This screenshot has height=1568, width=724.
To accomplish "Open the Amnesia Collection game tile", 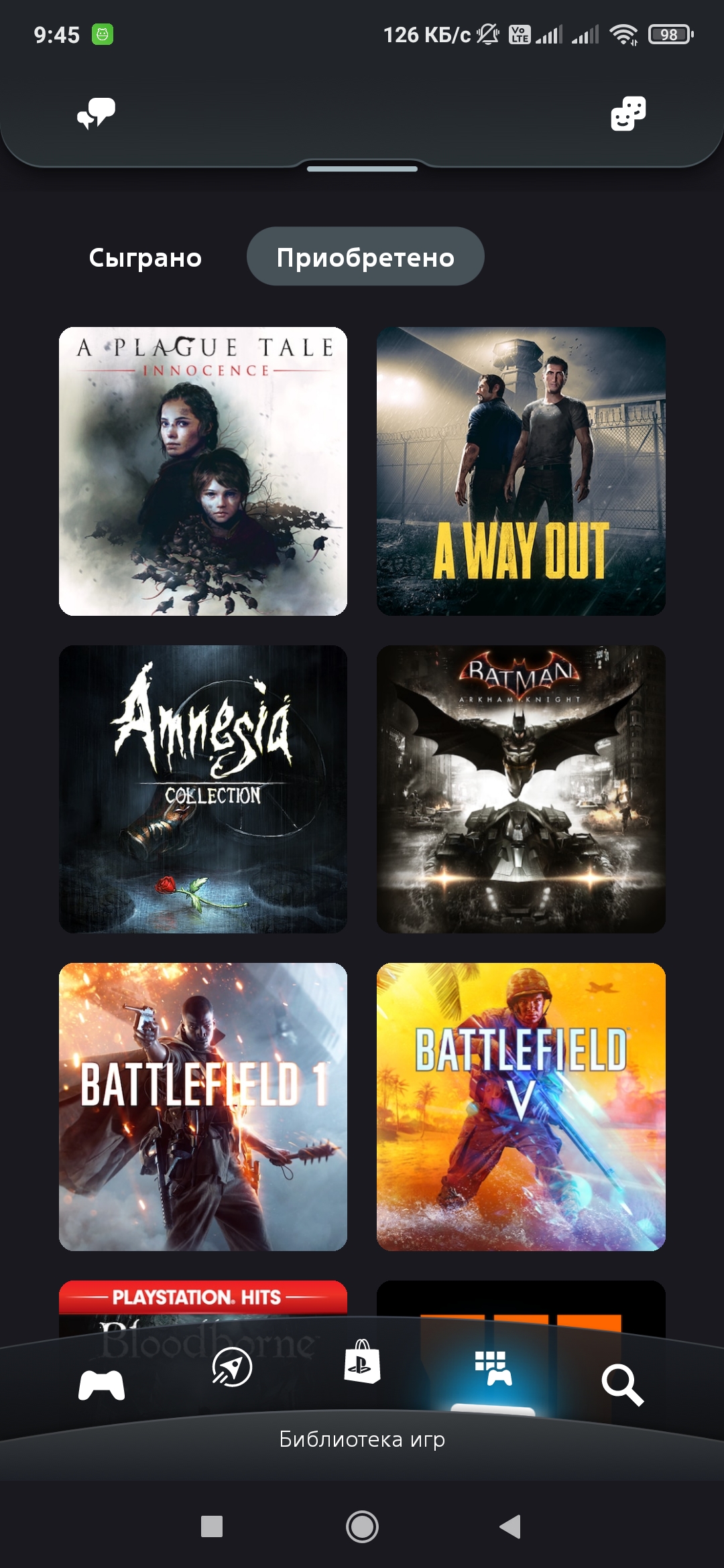I will (x=203, y=789).
